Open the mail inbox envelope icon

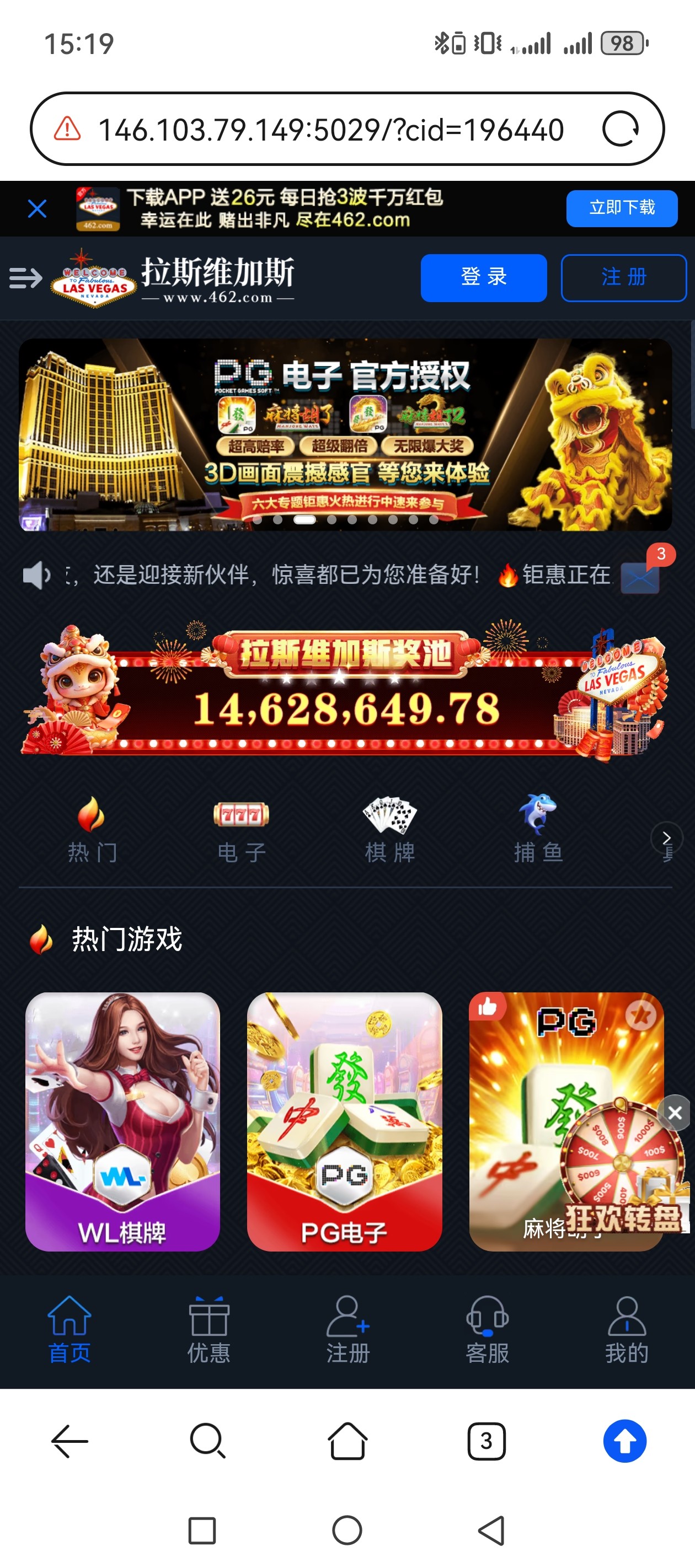640,577
